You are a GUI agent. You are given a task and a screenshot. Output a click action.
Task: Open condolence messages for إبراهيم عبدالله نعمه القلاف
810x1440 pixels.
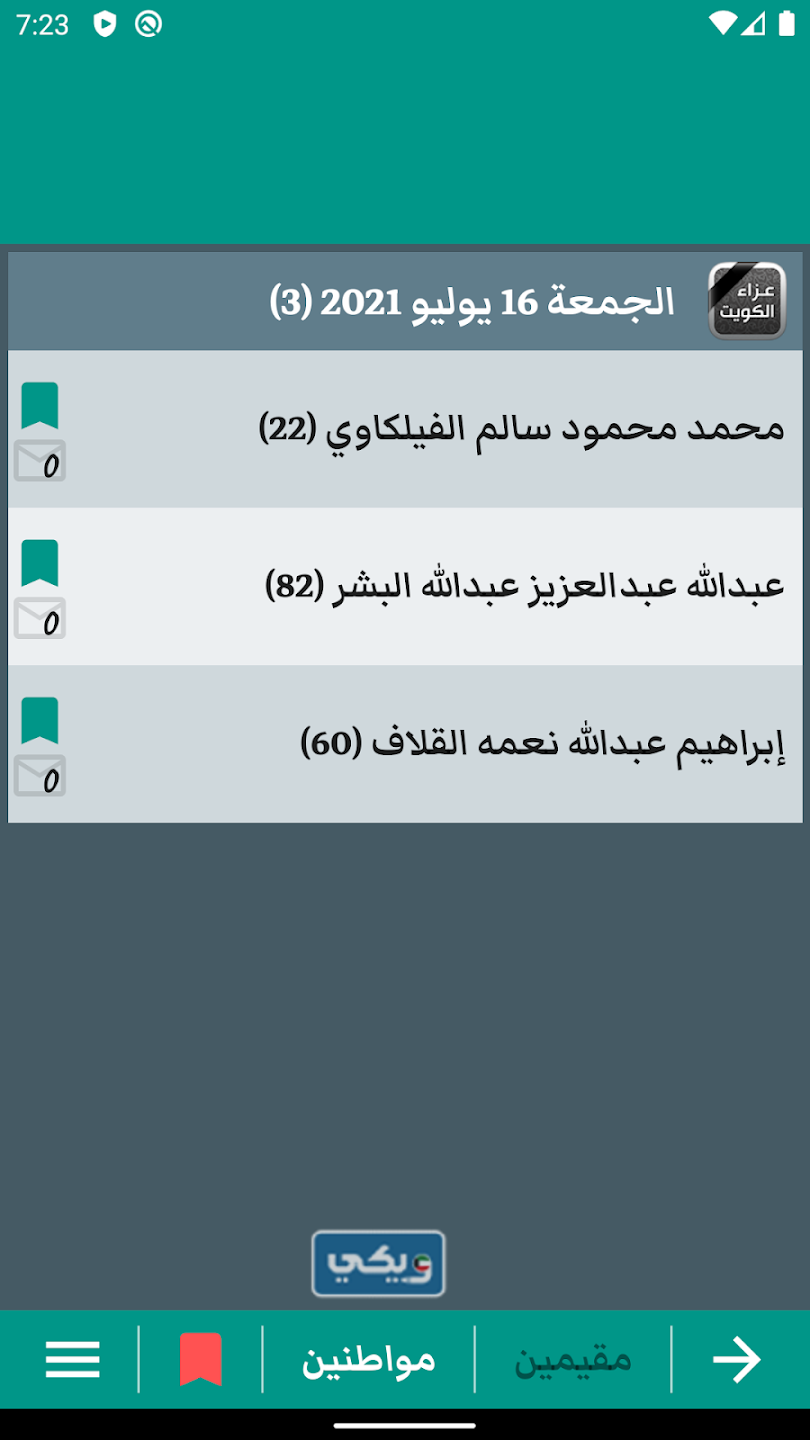click(x=40, y=776)
